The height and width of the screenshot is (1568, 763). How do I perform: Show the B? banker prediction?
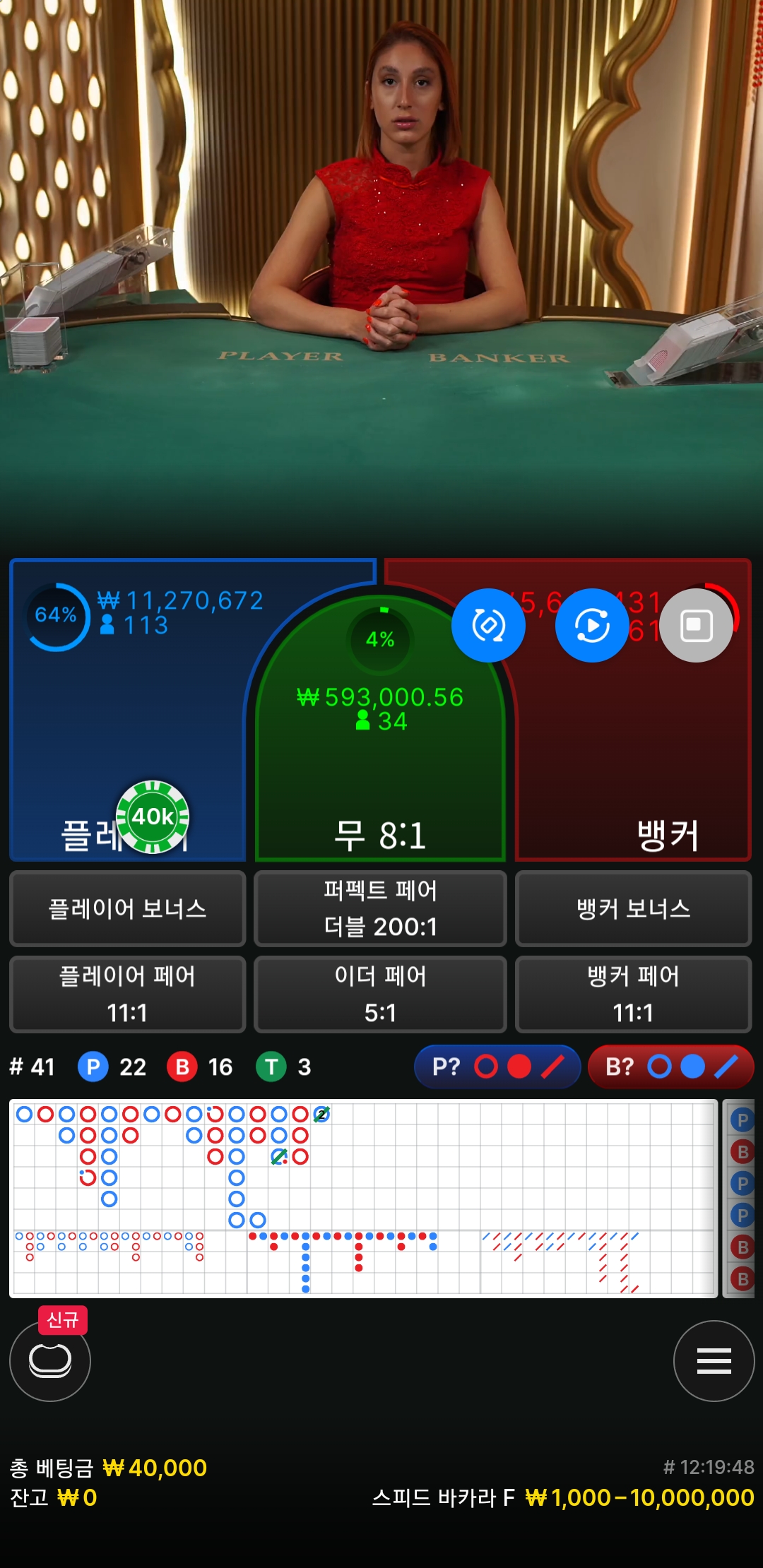[x=670, y=1067]
